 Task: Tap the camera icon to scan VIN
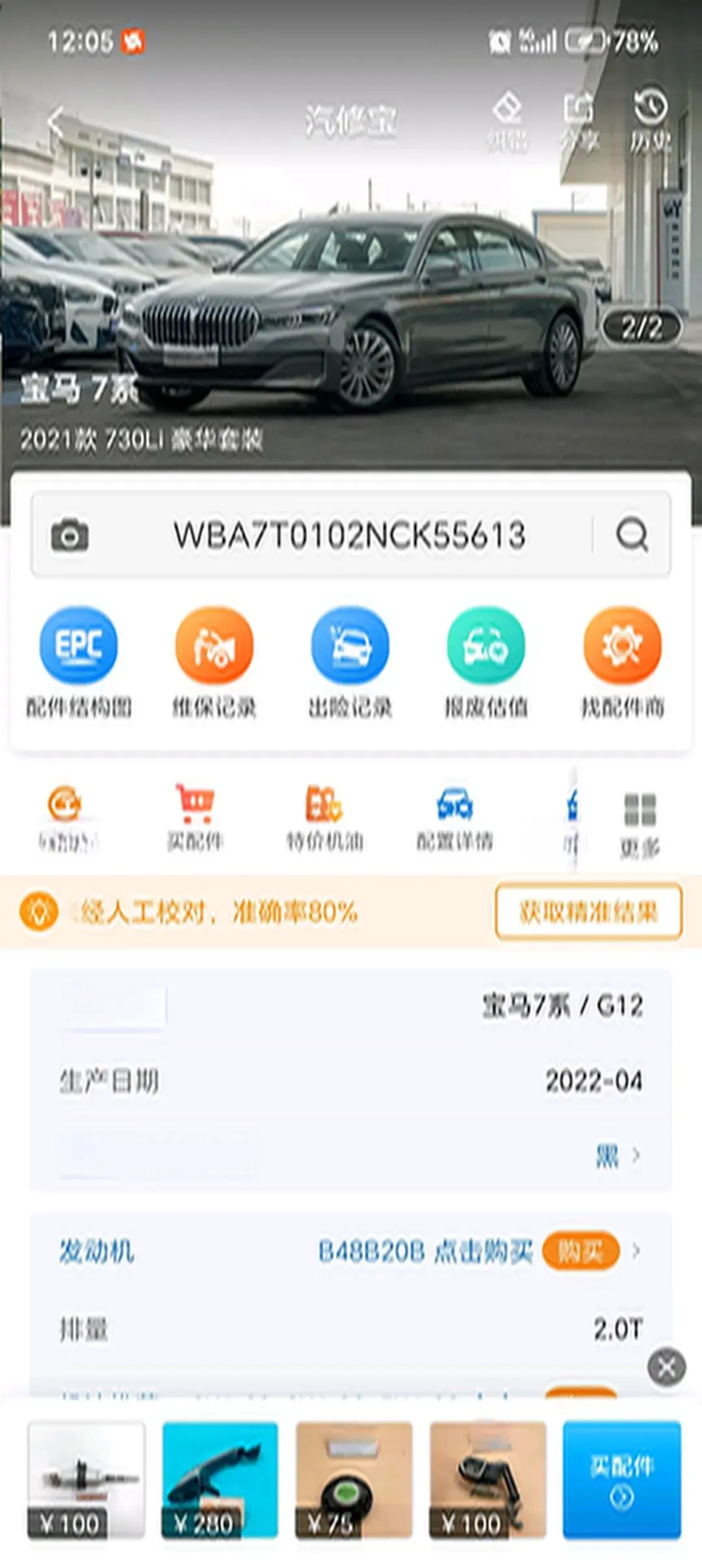point(70,535)
